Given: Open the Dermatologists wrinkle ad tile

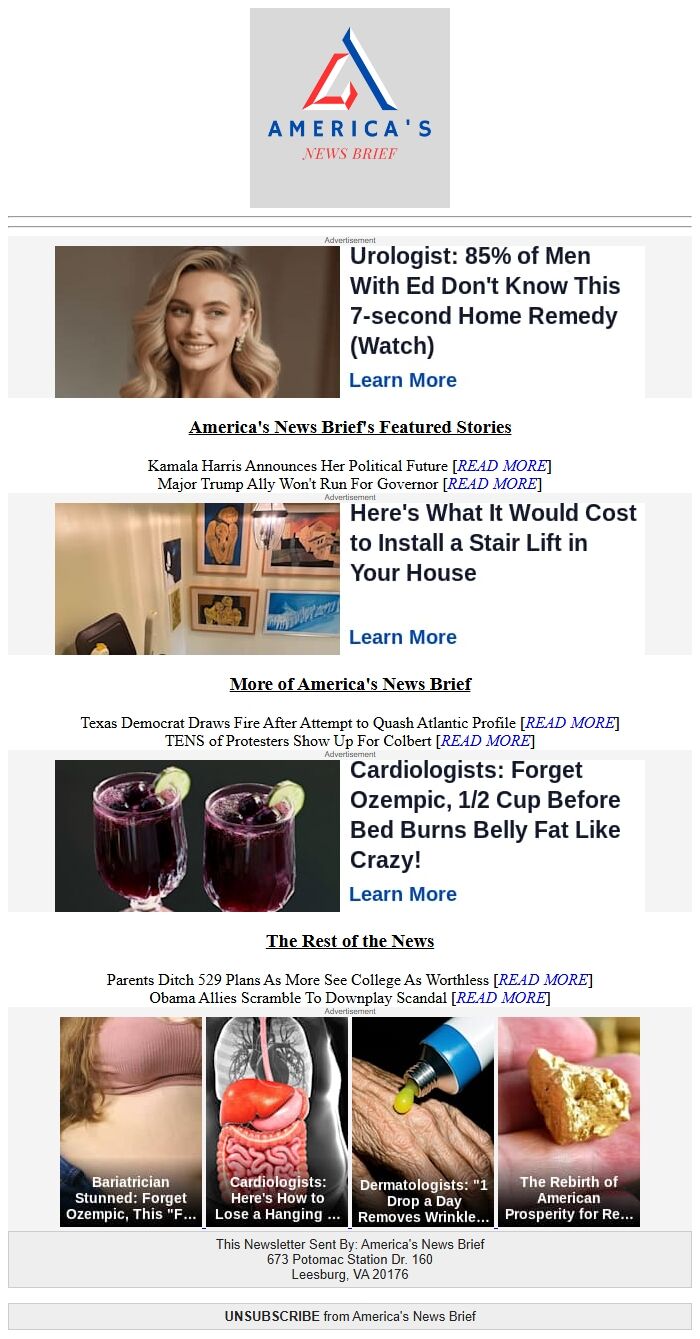Looking at the screenshot, I should 423,1121.
